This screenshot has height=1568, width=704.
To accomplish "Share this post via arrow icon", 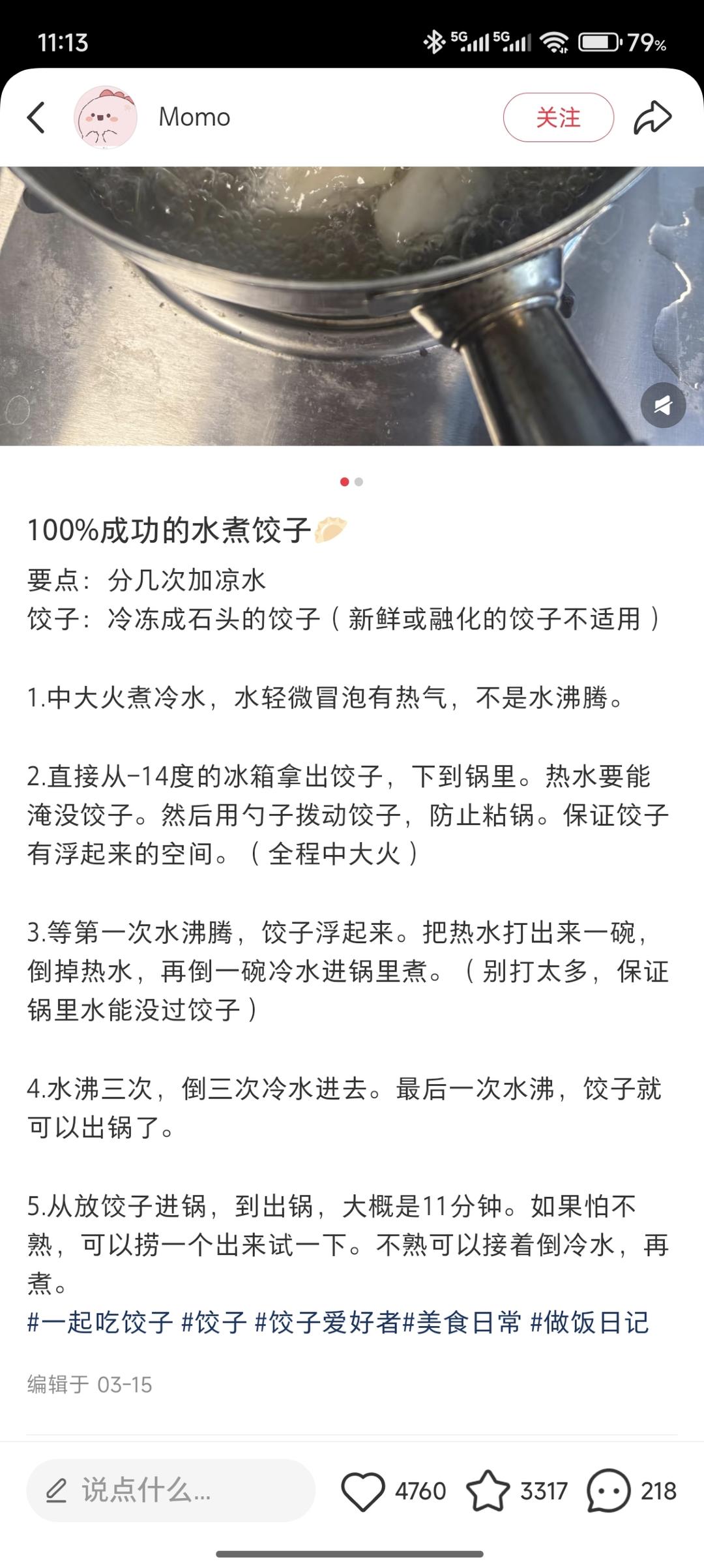I will 653,117.
